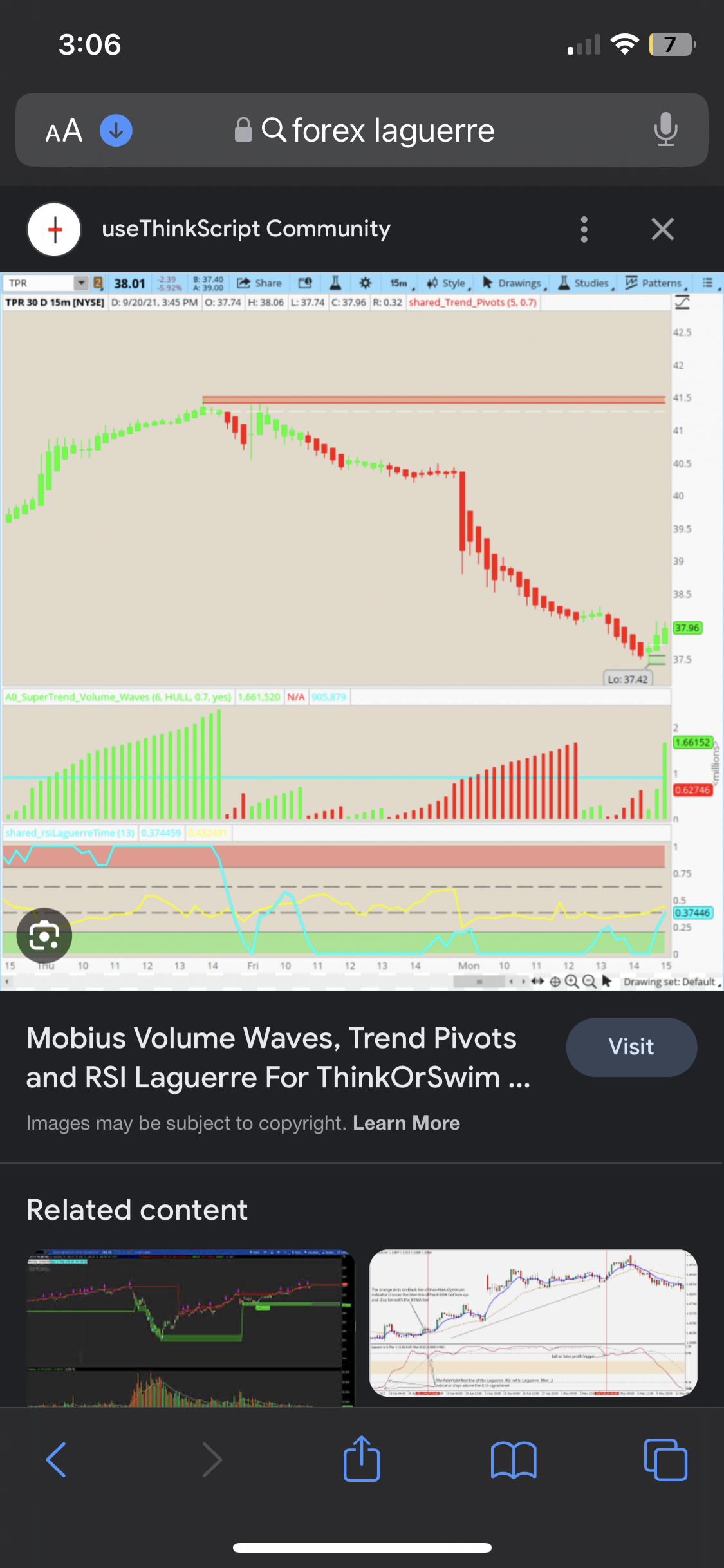Go back to the previous page
This screenshot has width=724, height=1568.
pyautogui.click(x=57, y=1460)
